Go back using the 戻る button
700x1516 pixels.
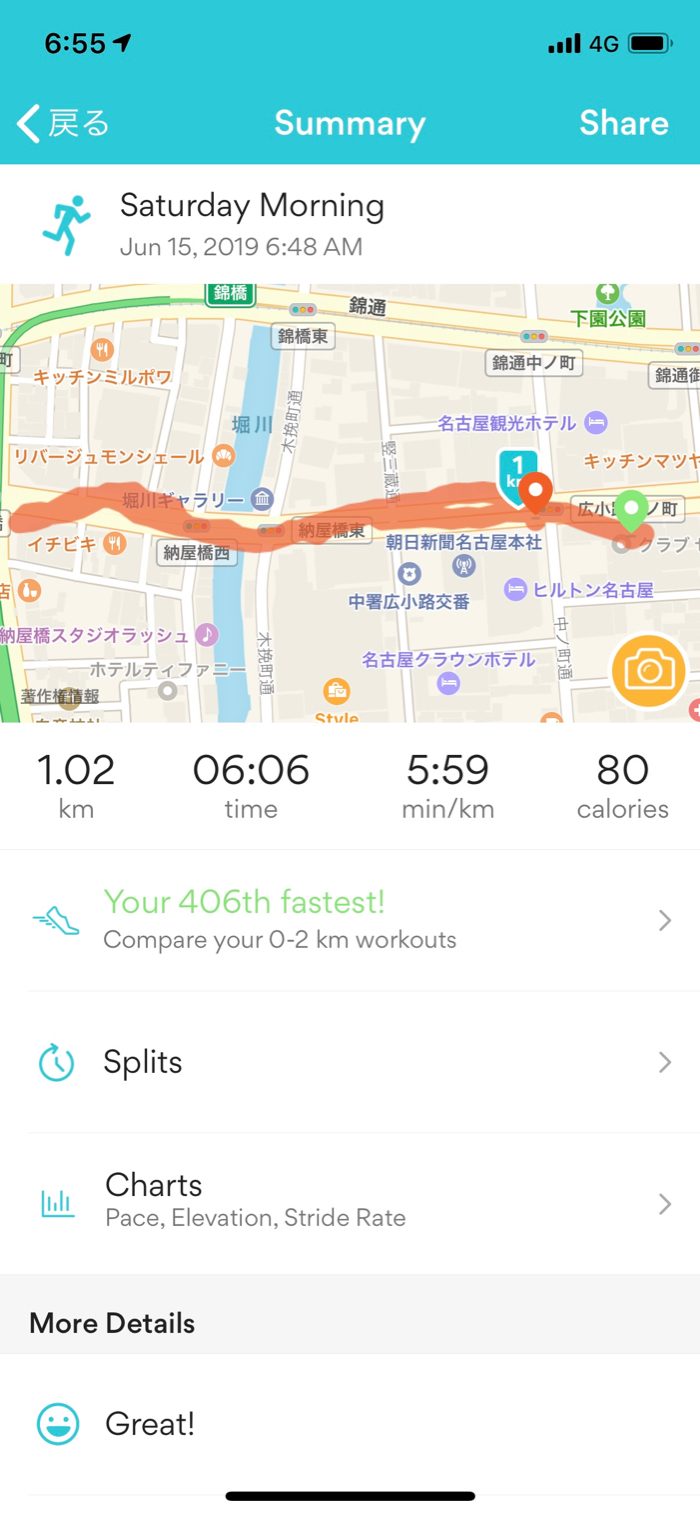pos(64,124)
